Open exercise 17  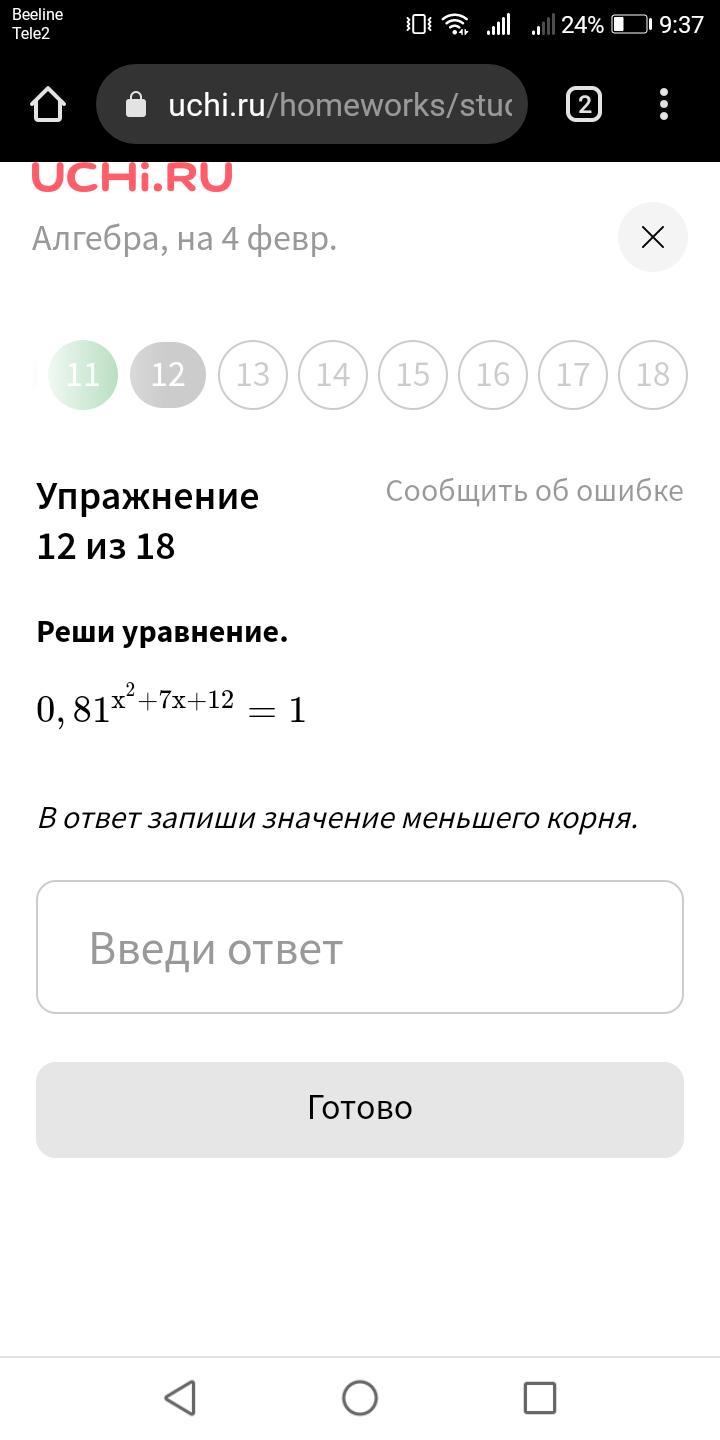click(x=573, y=375)
